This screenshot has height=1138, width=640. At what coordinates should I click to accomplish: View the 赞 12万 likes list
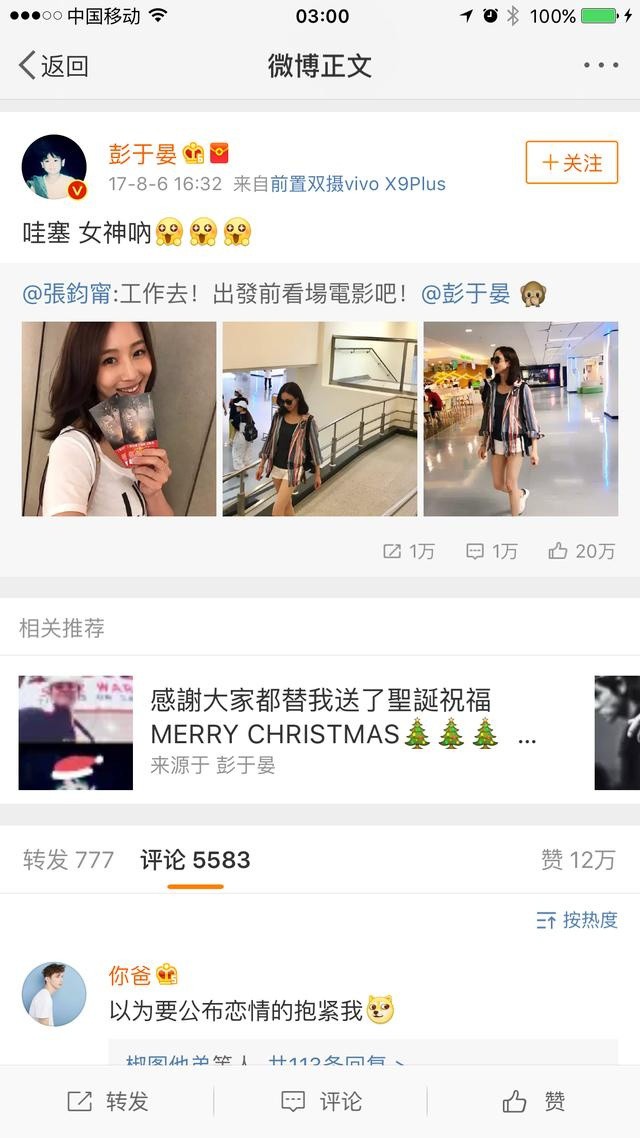coord(578,860)
